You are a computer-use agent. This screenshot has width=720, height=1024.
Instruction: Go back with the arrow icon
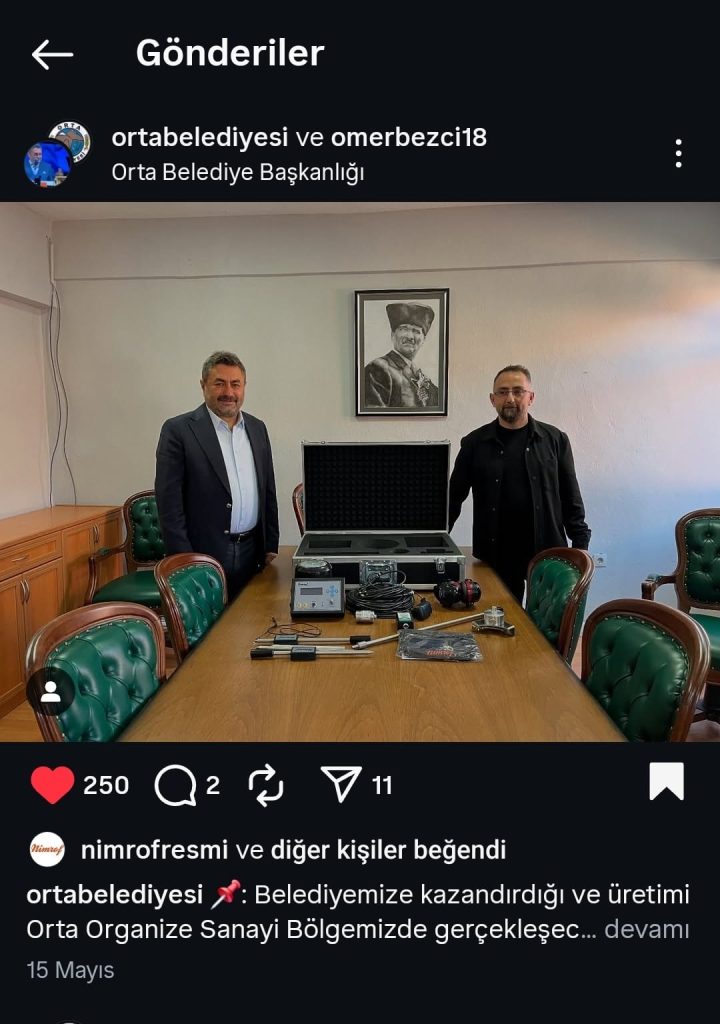tap(52, 54)
